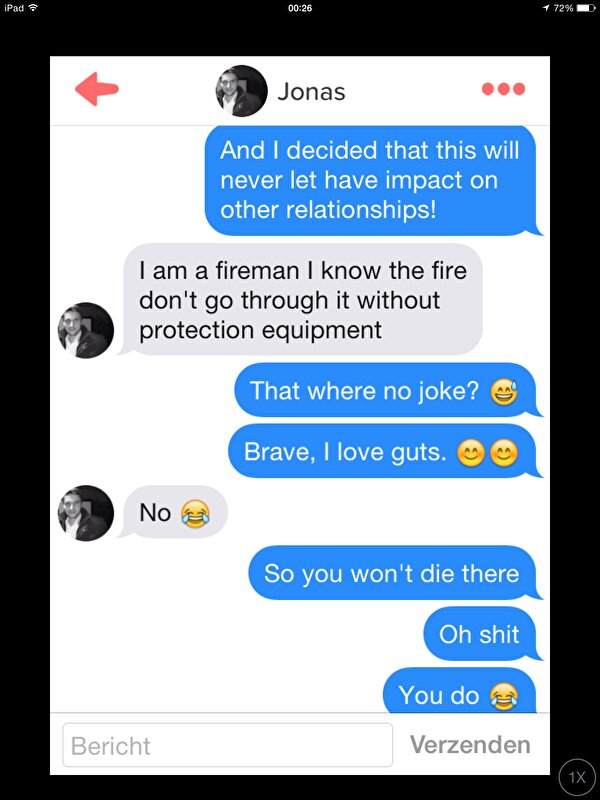Toggle the 1X scale button

click(577, 777)
